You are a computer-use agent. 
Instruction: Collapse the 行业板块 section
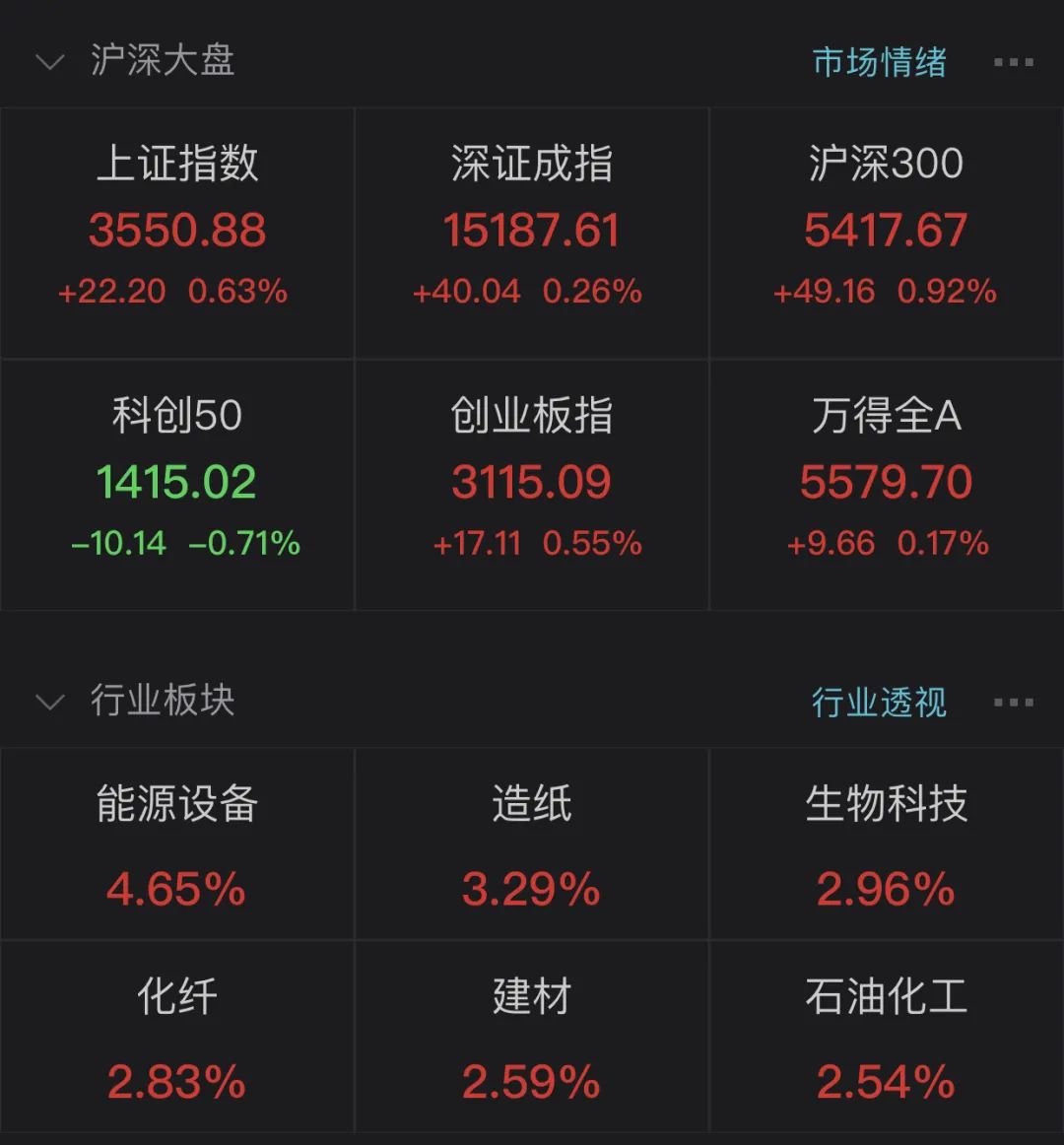tap(49, 702)
